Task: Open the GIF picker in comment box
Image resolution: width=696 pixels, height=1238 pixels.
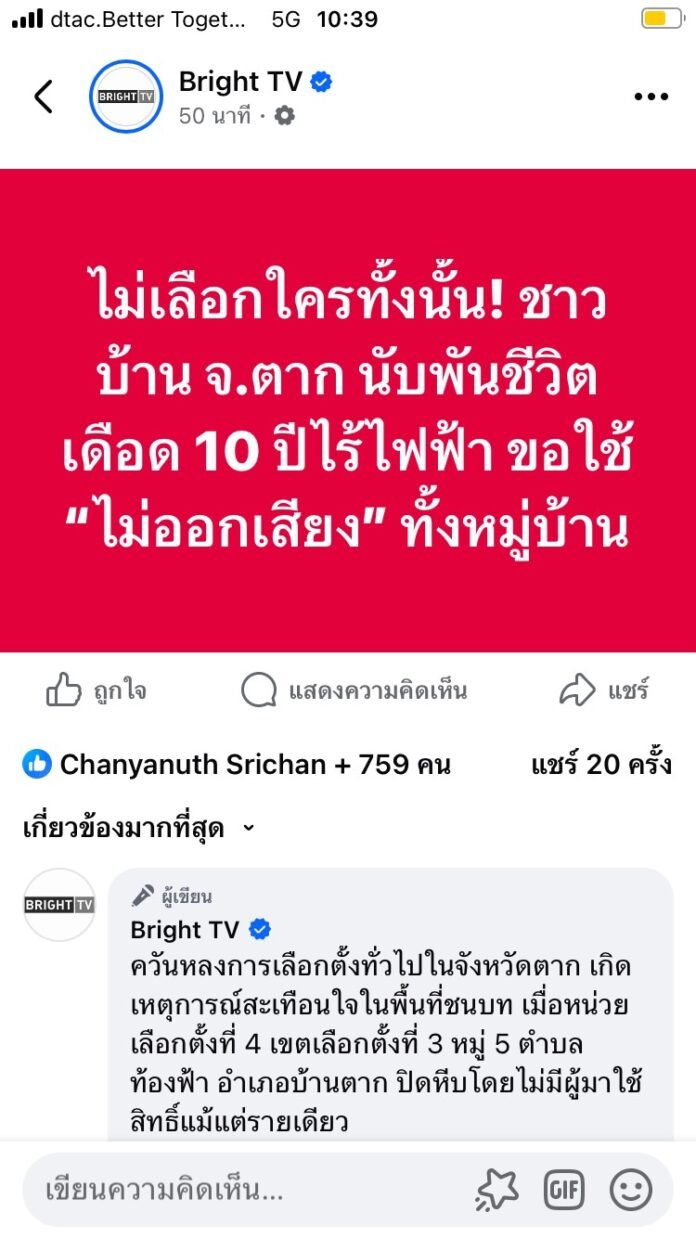Action: pyautogui.click(x=564, y=1190)
